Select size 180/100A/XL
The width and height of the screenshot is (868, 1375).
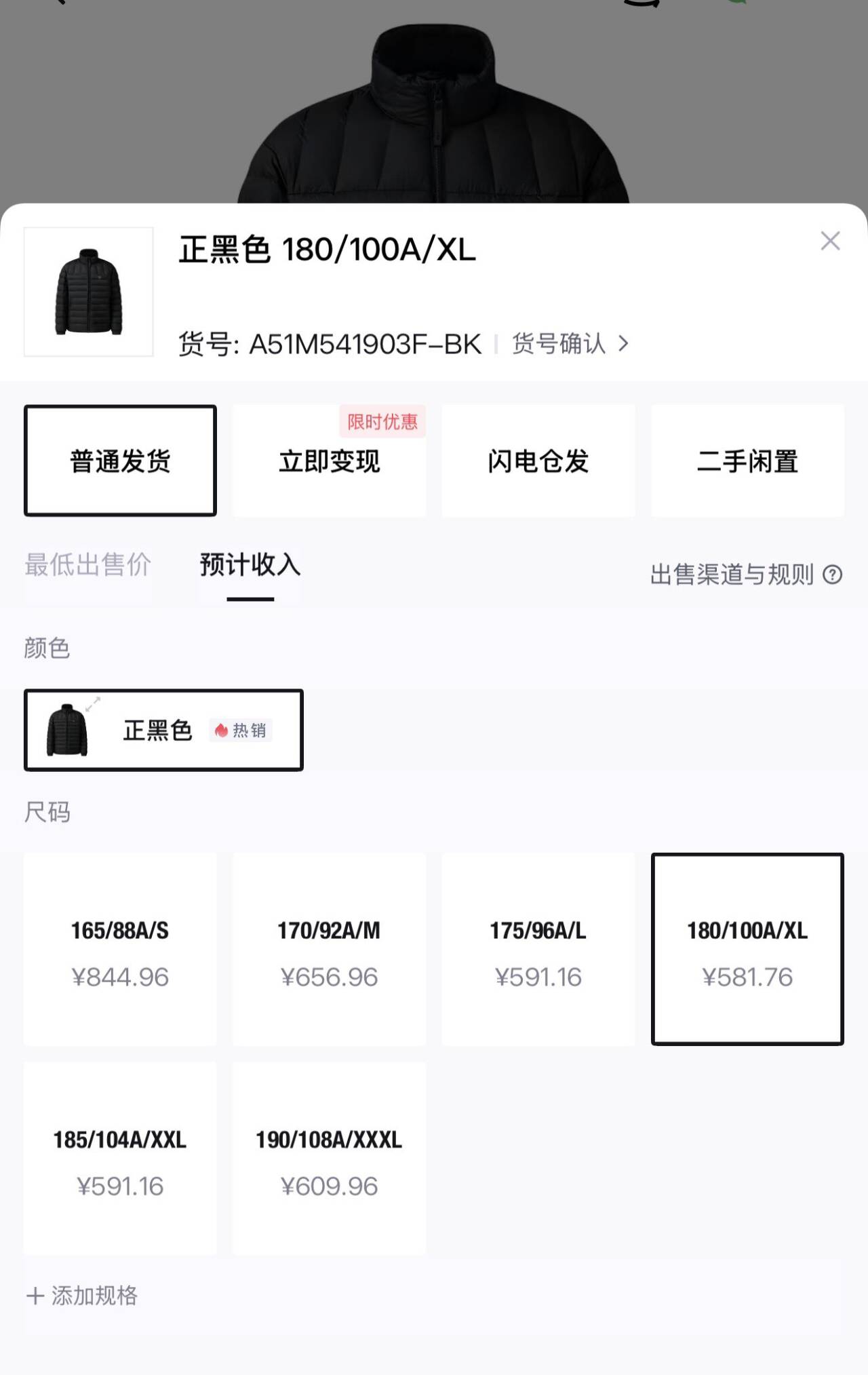[747, 949]
